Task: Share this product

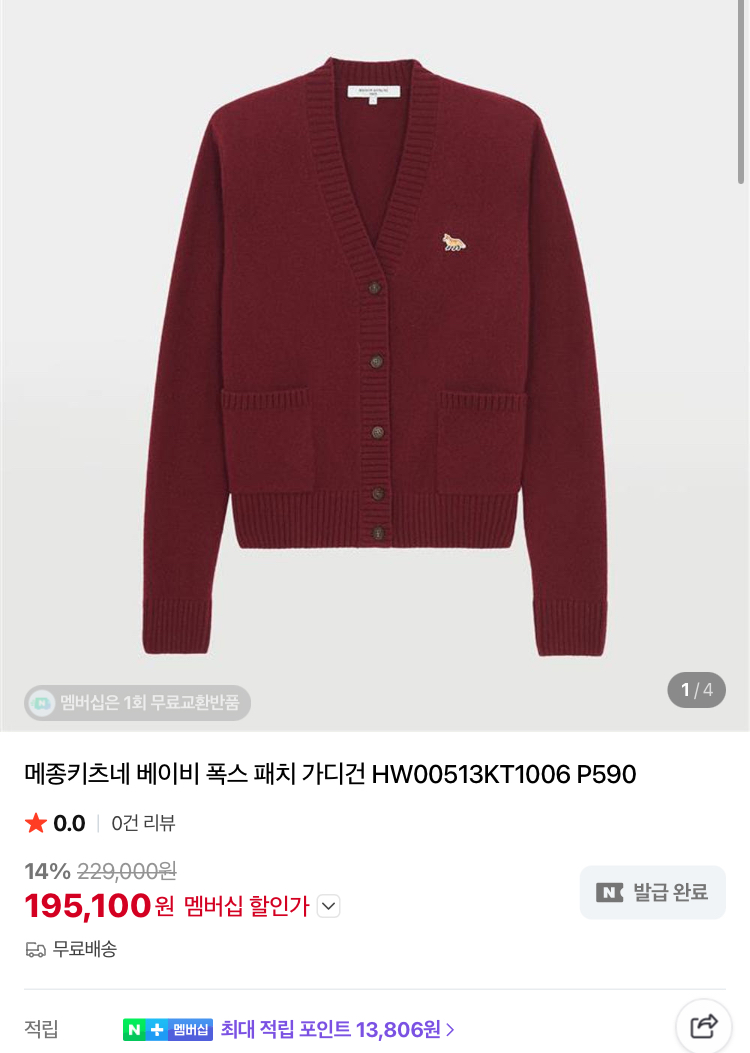Action: (704, 1026)
